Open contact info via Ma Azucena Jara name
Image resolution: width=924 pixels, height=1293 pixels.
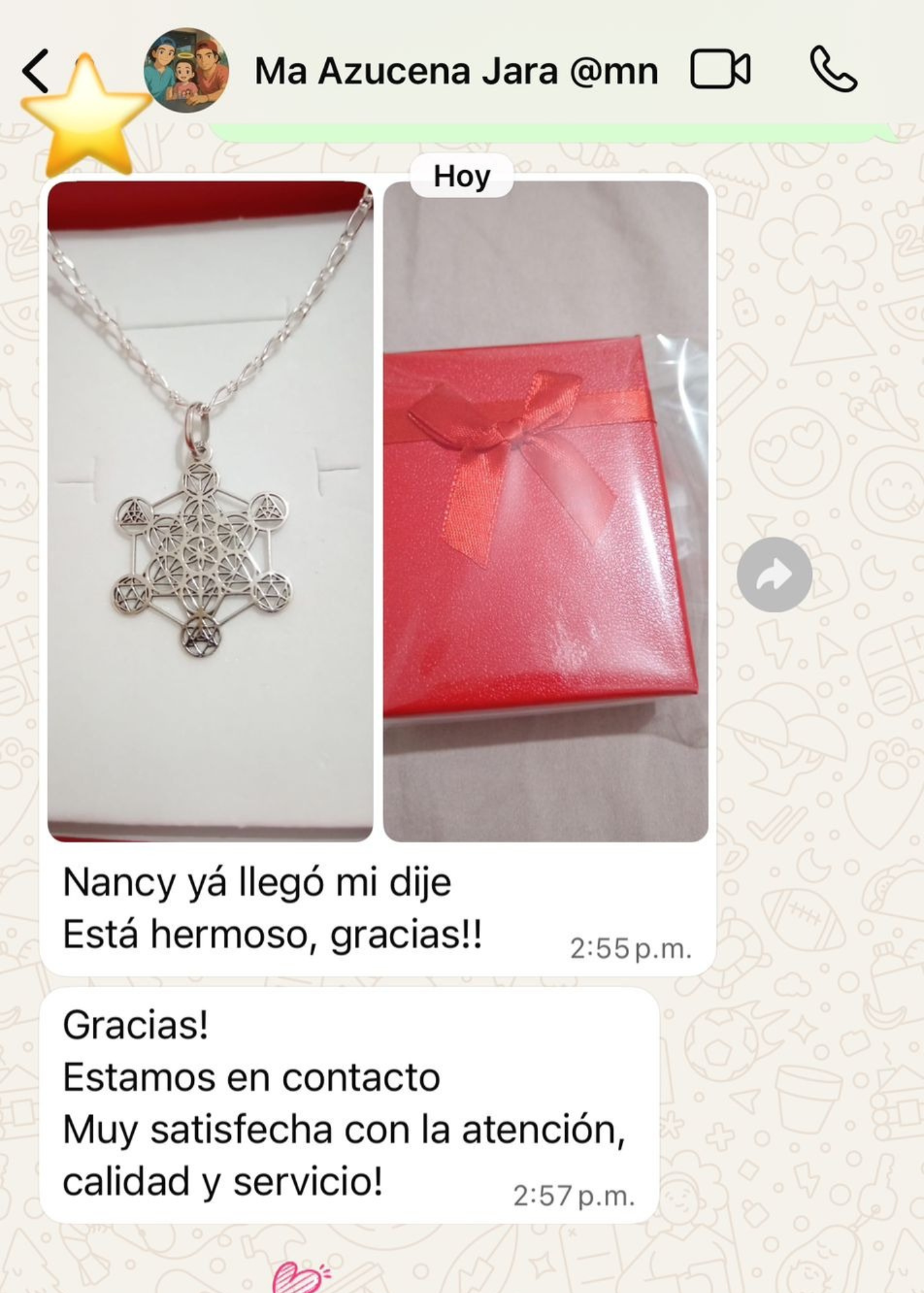pos(457,70)
